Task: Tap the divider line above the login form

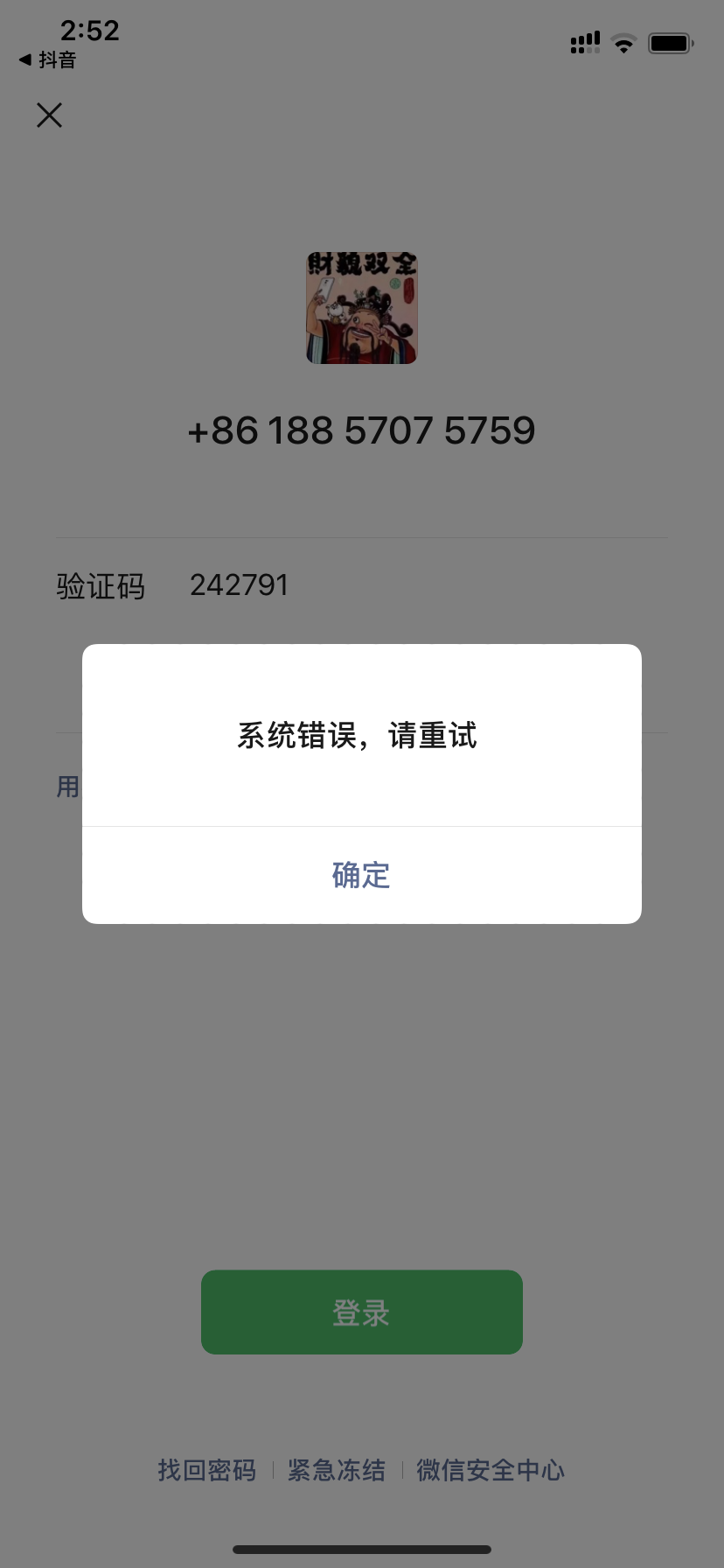Action: (361, 536)
